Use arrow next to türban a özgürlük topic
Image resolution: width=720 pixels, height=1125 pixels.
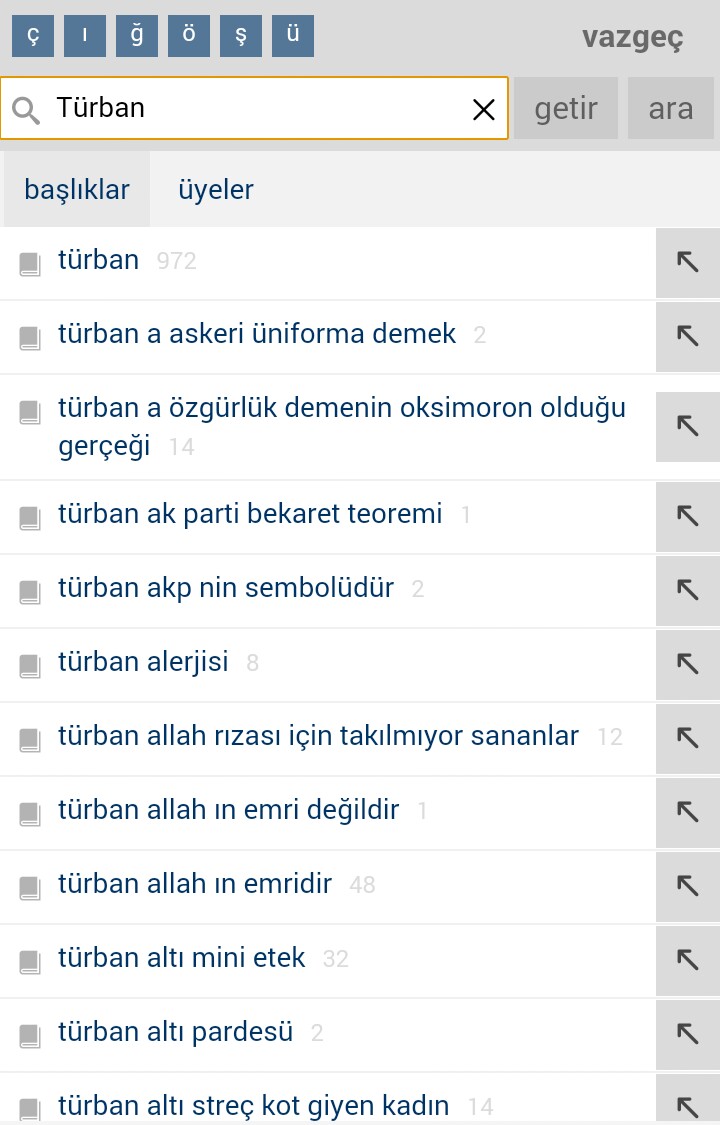[x=687, y=426]
